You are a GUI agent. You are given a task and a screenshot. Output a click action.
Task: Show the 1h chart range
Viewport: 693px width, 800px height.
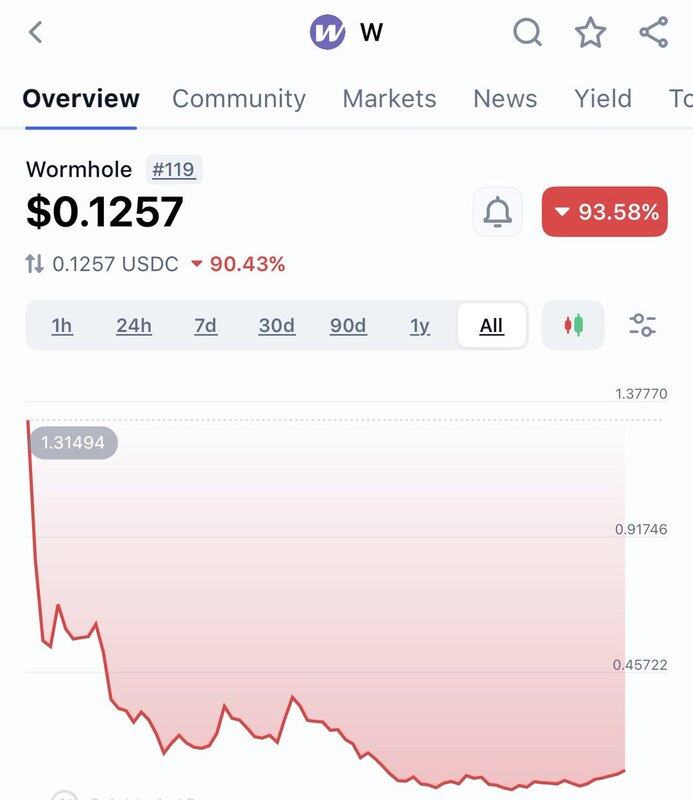click(62, 325)
